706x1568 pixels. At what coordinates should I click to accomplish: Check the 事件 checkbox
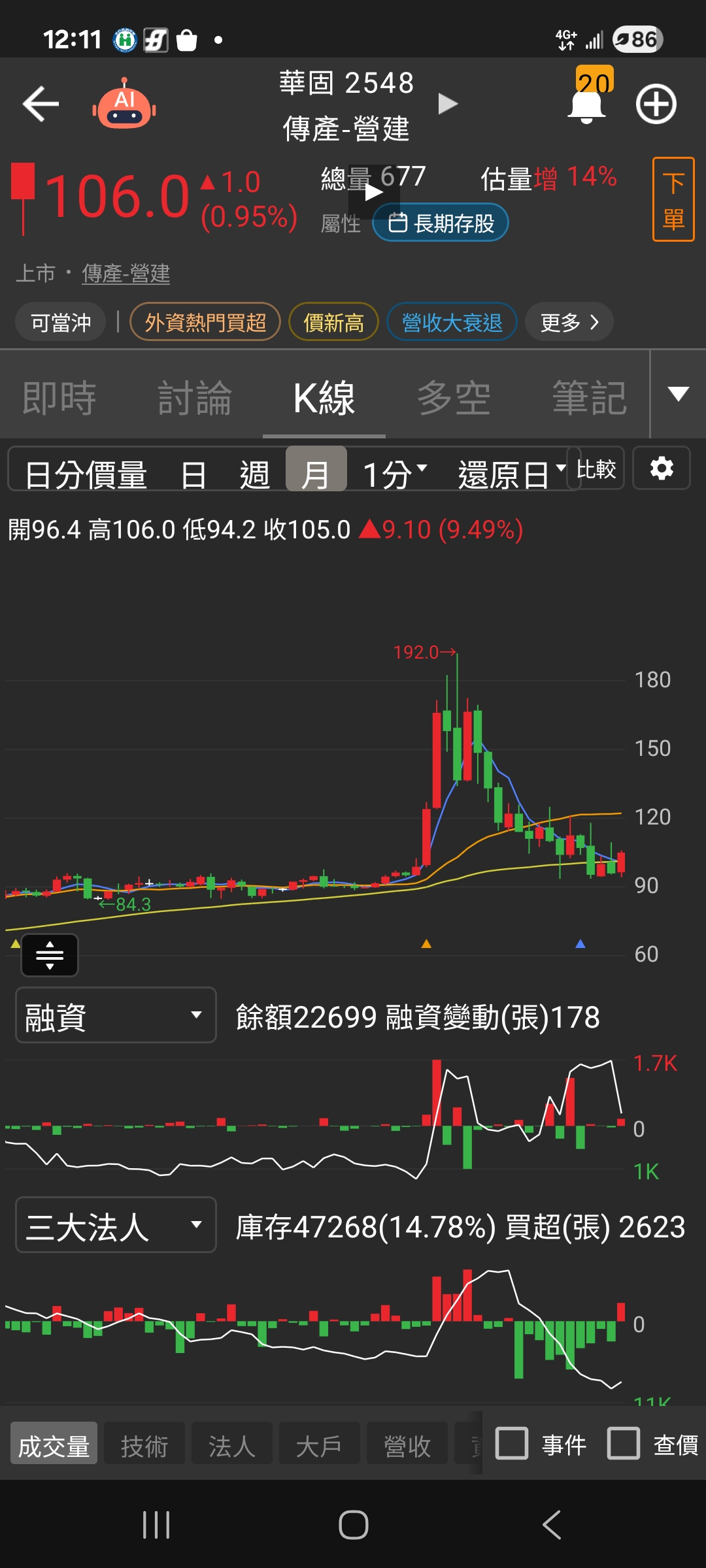[x=512, y=1443]
